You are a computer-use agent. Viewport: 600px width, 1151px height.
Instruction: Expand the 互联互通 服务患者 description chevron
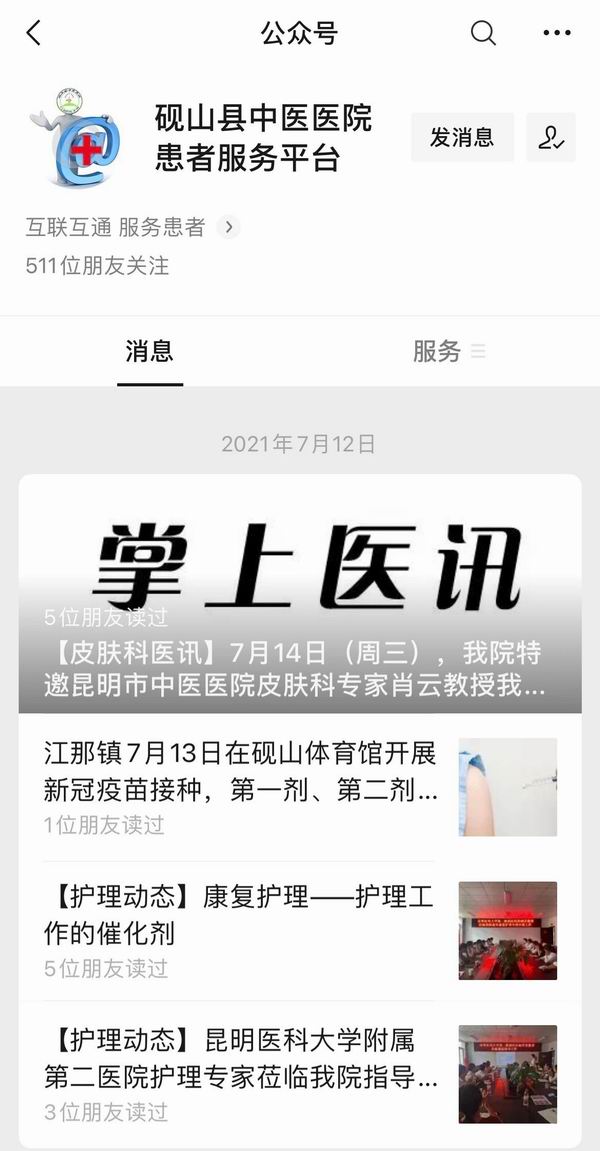pyautogui.click(x=228, y=228)
